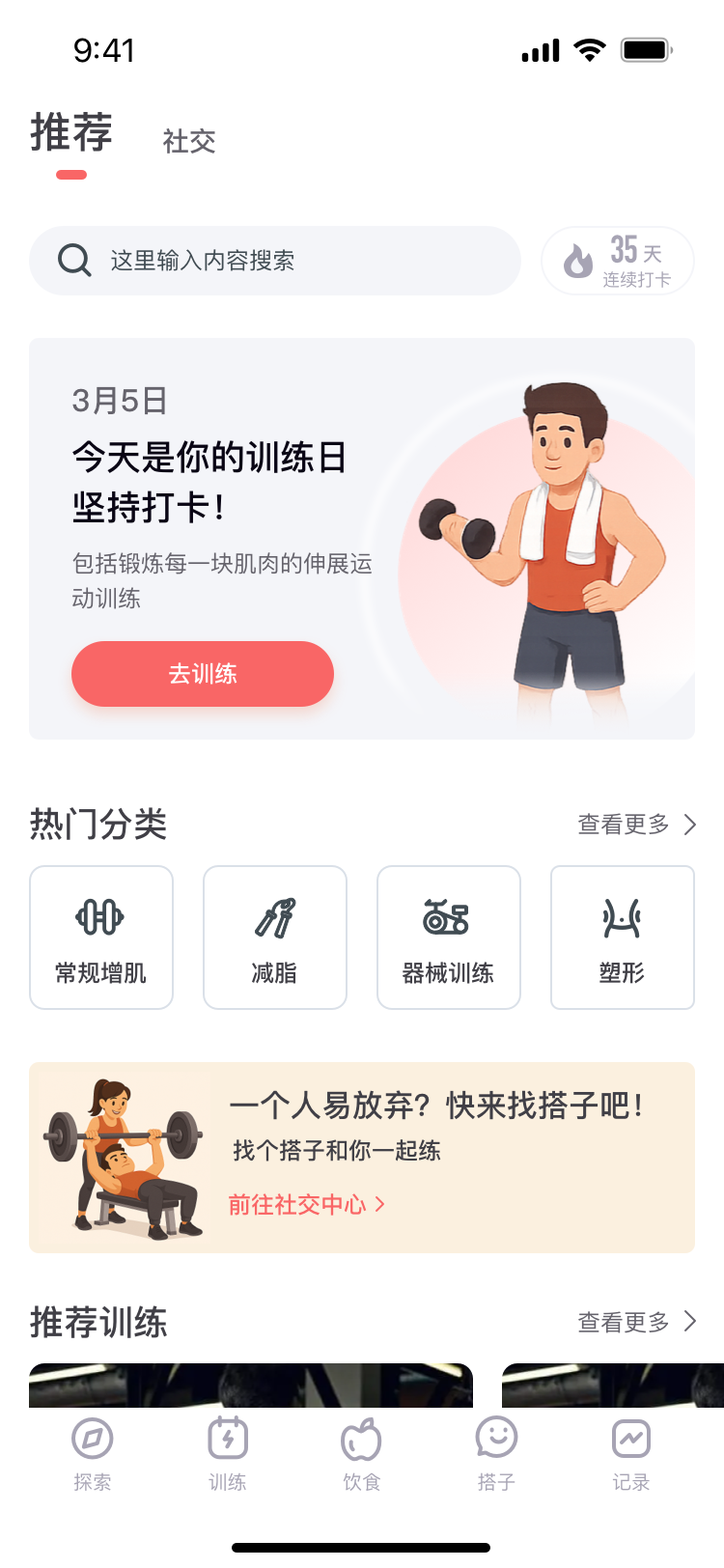This screenshot has height=1568, width=724.
Task: Open the 记录 bottom tab
Action: click(x=631, y=1454)
